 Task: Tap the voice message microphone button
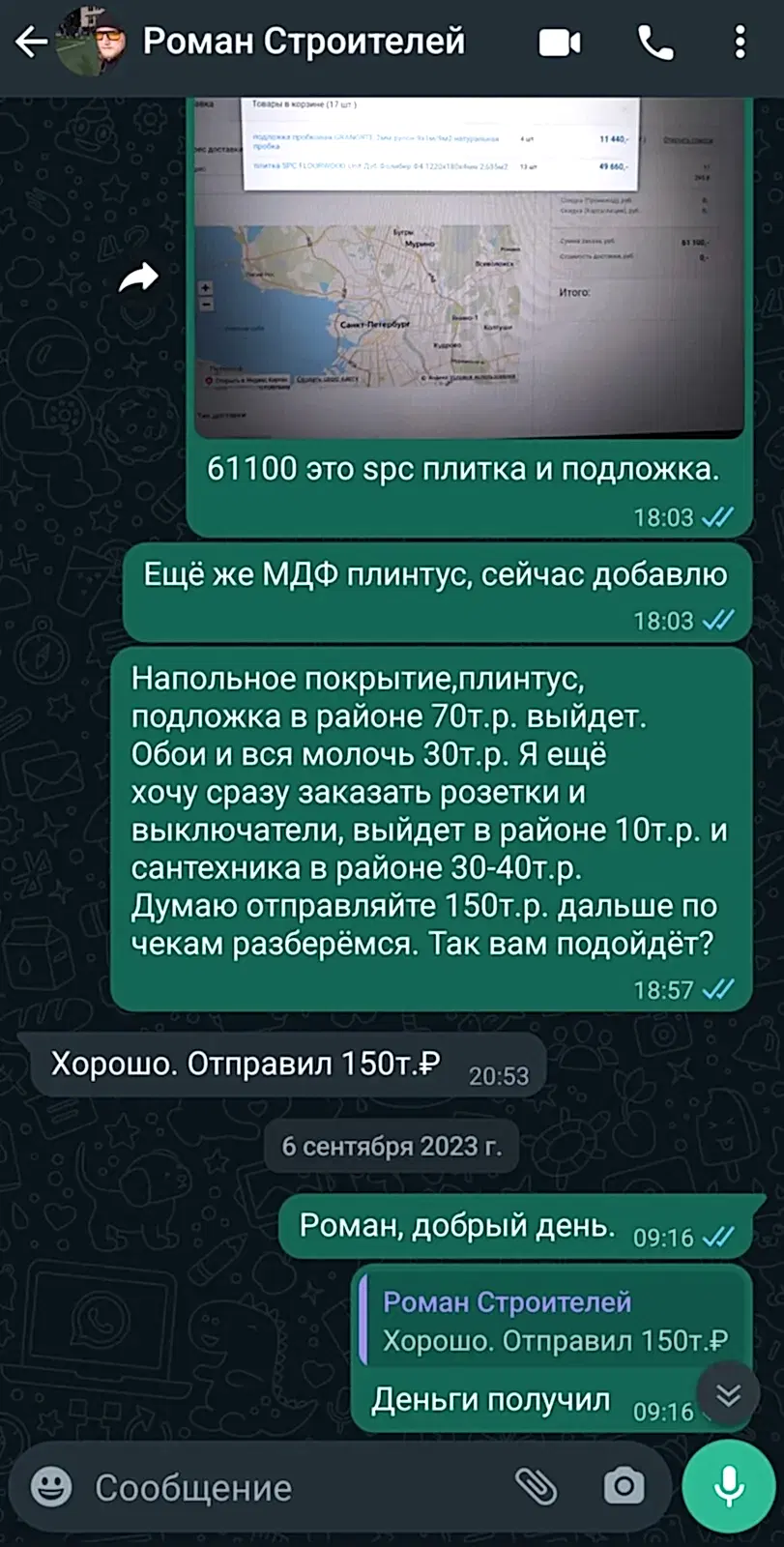coord(728,1487)
